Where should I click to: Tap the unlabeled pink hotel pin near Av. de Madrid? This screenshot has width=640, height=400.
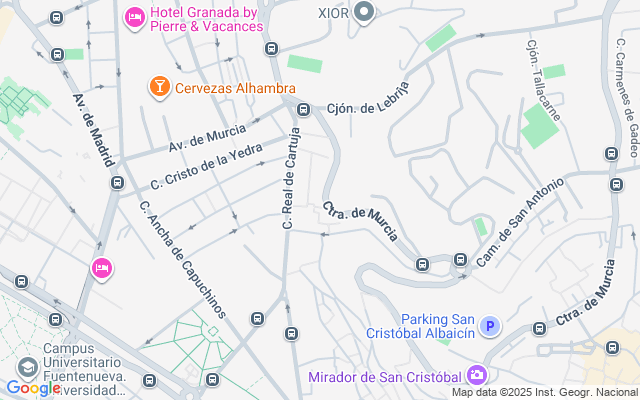click(x=101, y=268)
